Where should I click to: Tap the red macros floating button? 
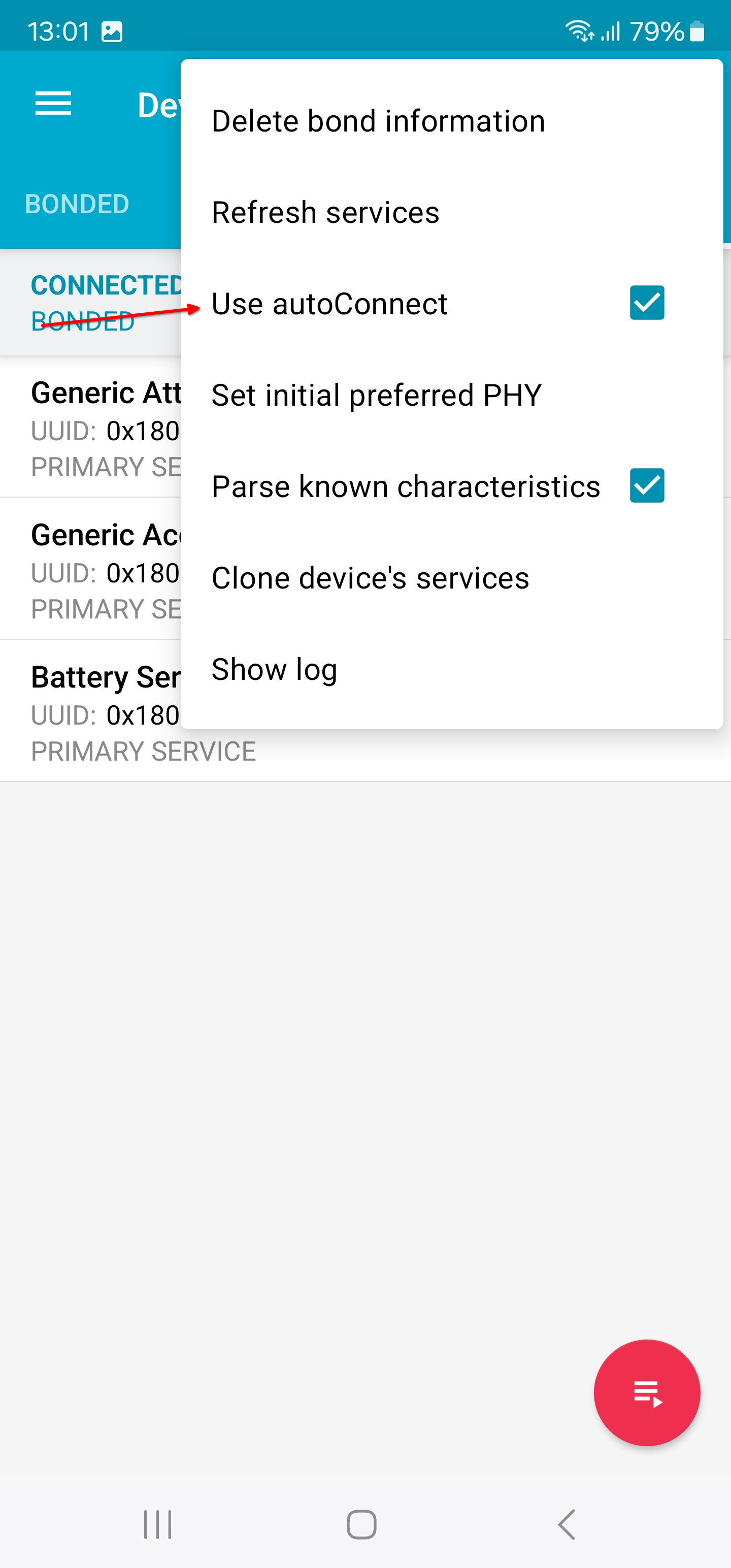pos(646,1392)
